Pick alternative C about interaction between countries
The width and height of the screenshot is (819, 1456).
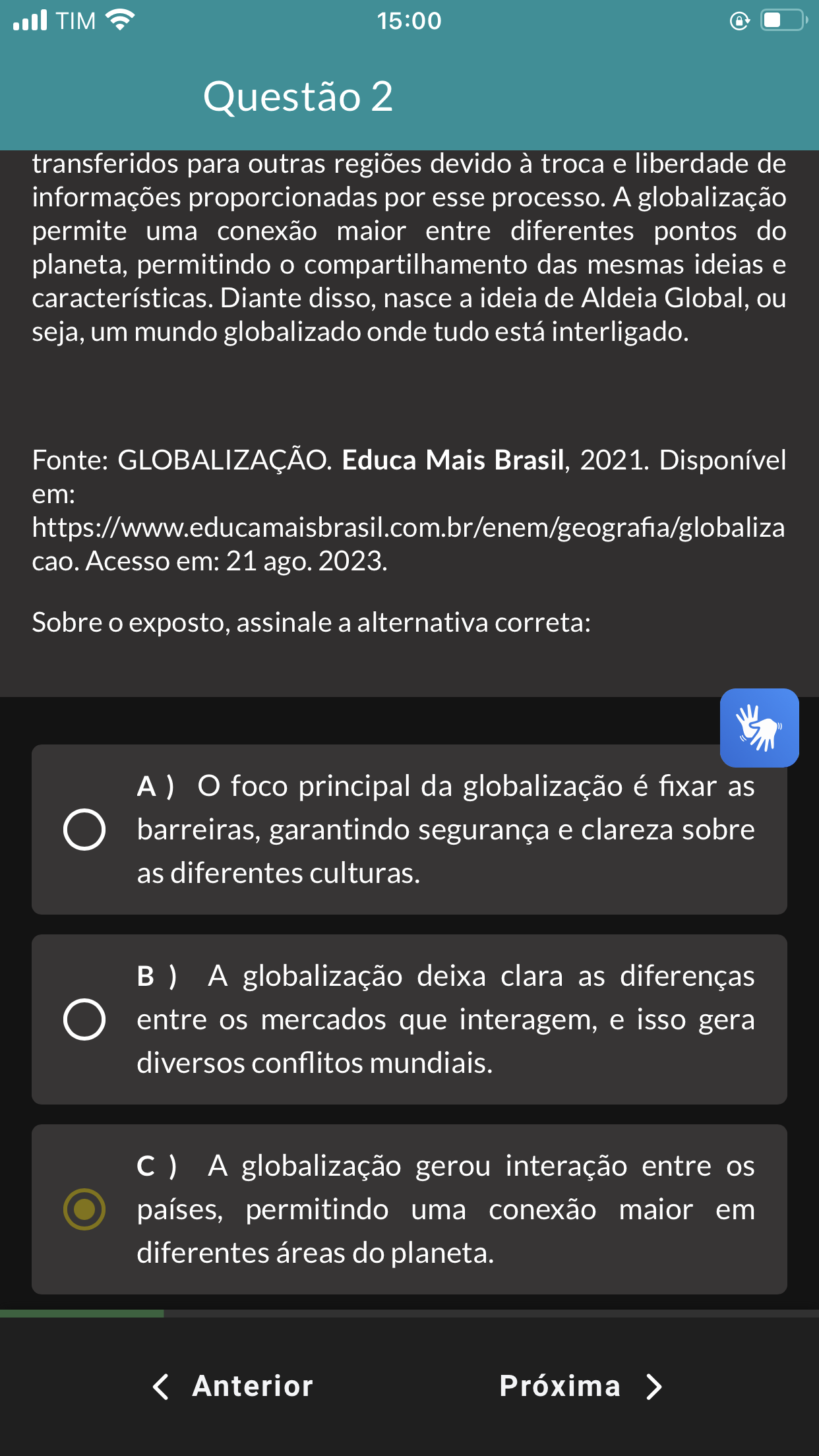pyautogui.click(x=84, y=1209)
